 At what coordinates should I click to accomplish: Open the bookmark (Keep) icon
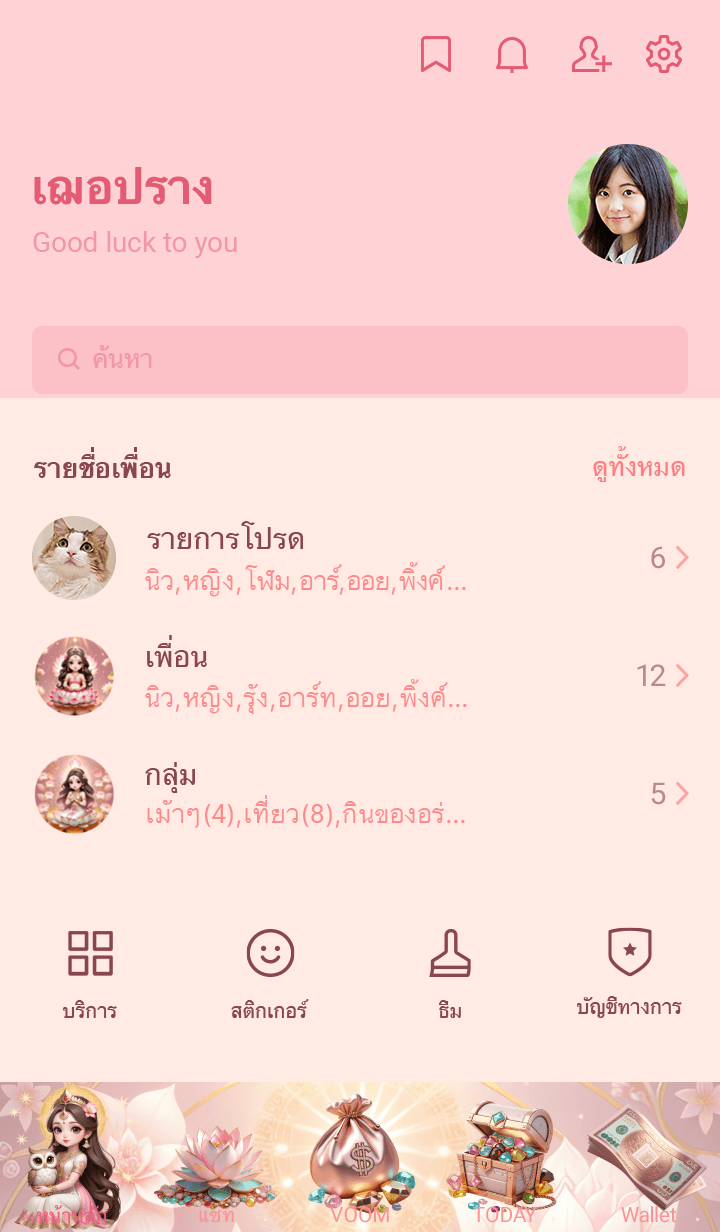click(435, 55)
